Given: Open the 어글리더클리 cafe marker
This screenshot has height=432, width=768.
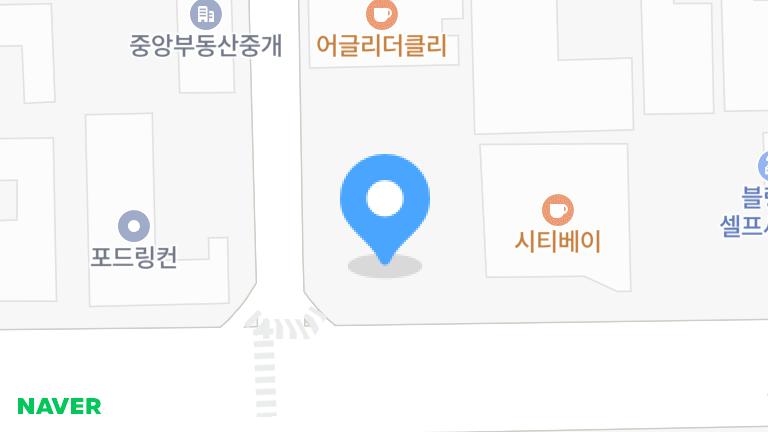Looking at the screenshot, I should 381,15.
